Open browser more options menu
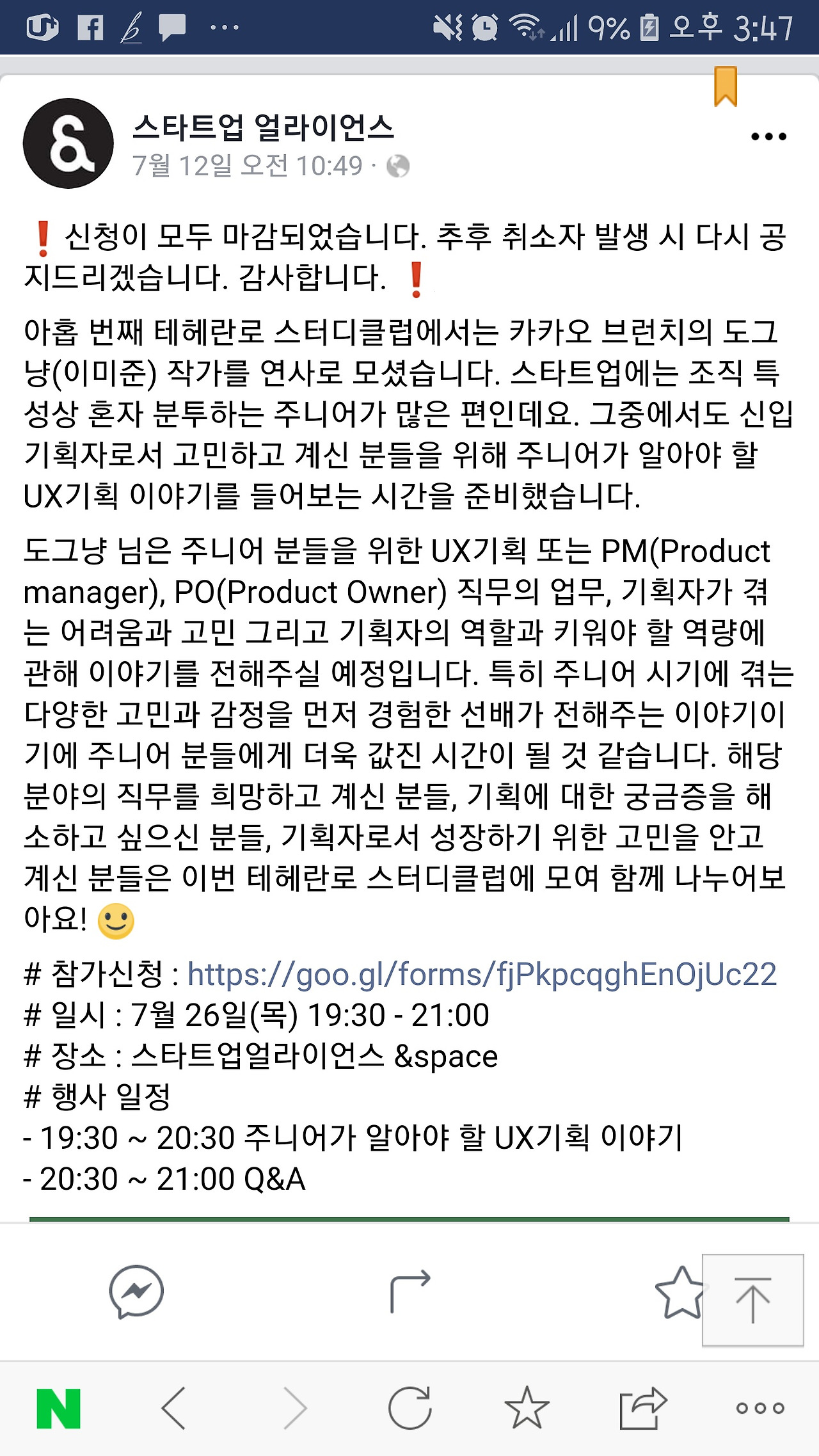The image size is (819, 1456). [x=760, y=1408]
